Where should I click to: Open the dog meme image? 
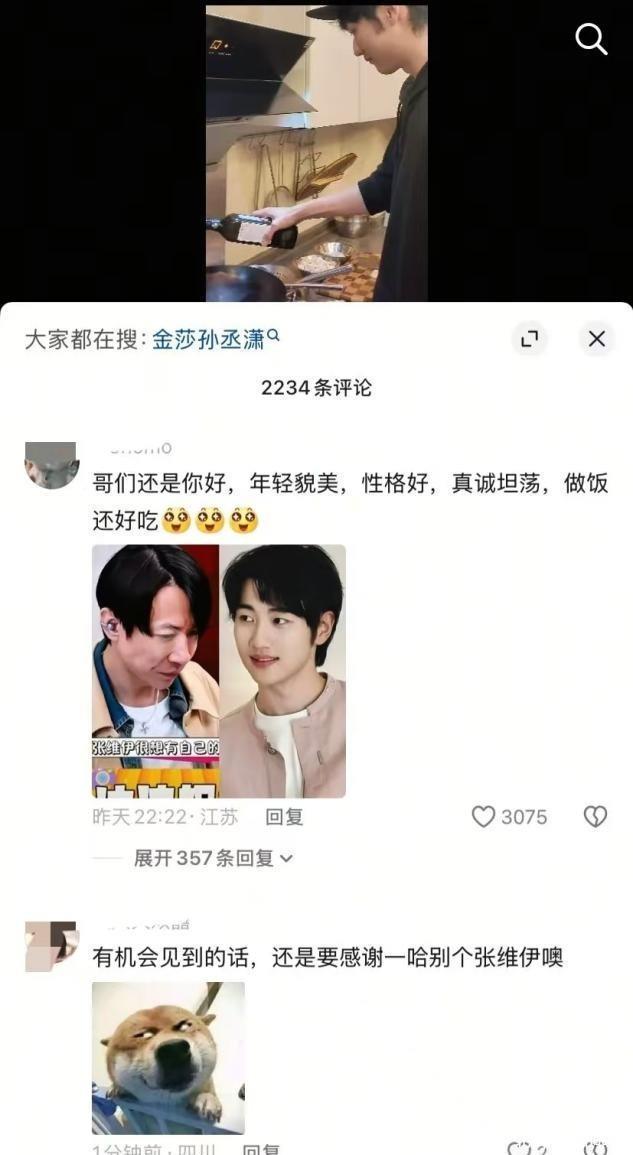click(x=168, y=1057)
